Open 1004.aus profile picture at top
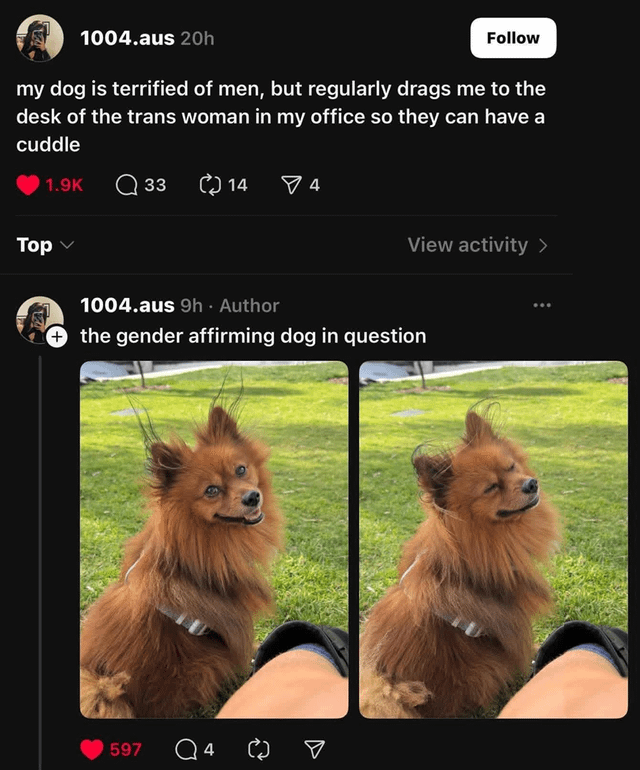640x770 pixels. pyautogui.click(x=39, y=40)
